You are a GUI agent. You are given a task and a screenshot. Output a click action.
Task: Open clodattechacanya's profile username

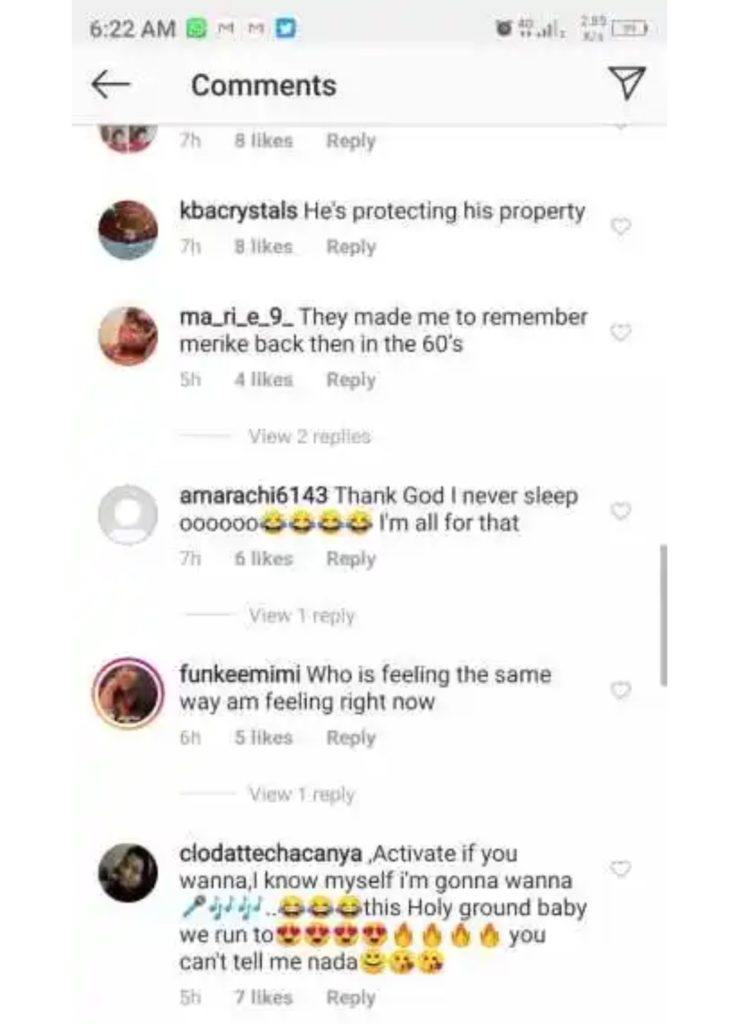click(272, 855)
